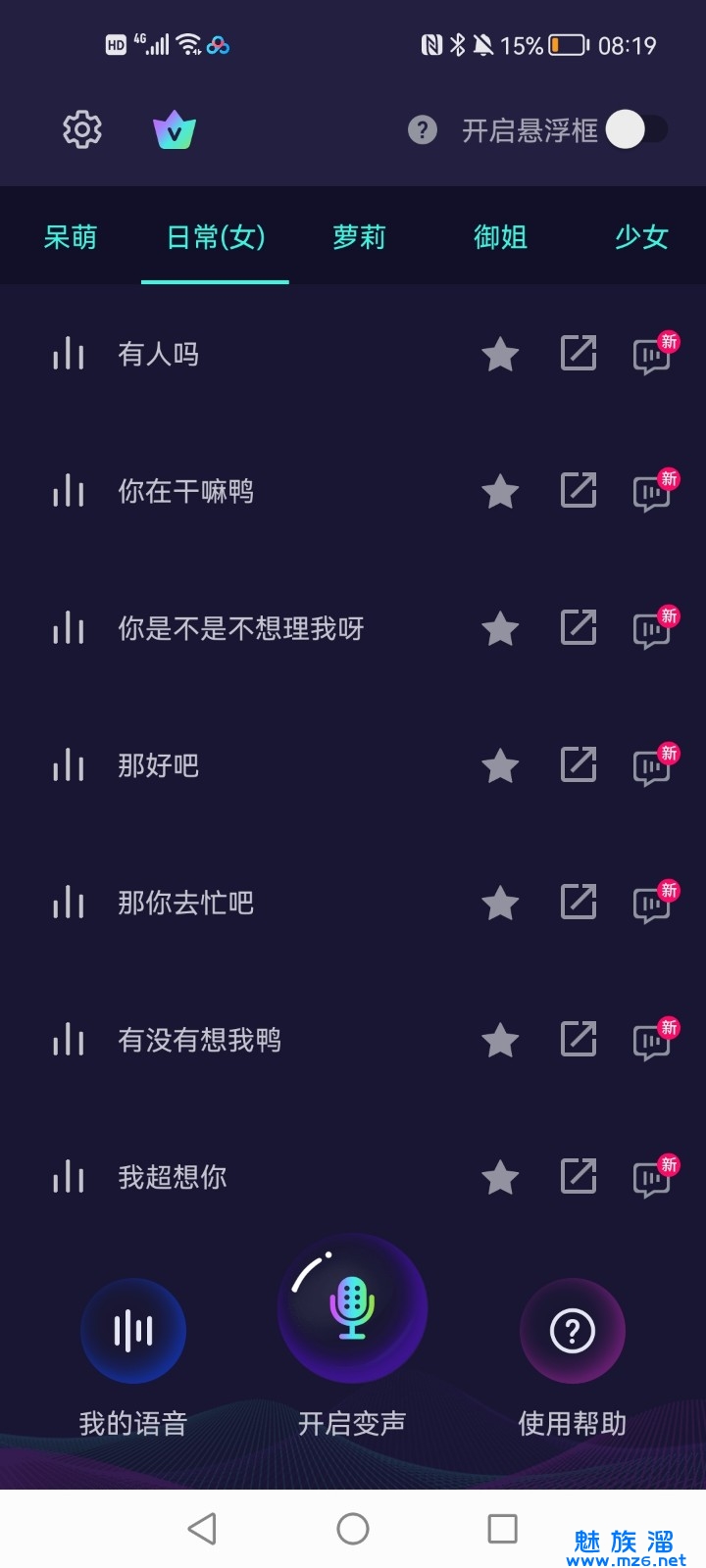Star the 有没有想我鸭 clip
This screenshot has width=706, height=1568.
coord(500,1040)
